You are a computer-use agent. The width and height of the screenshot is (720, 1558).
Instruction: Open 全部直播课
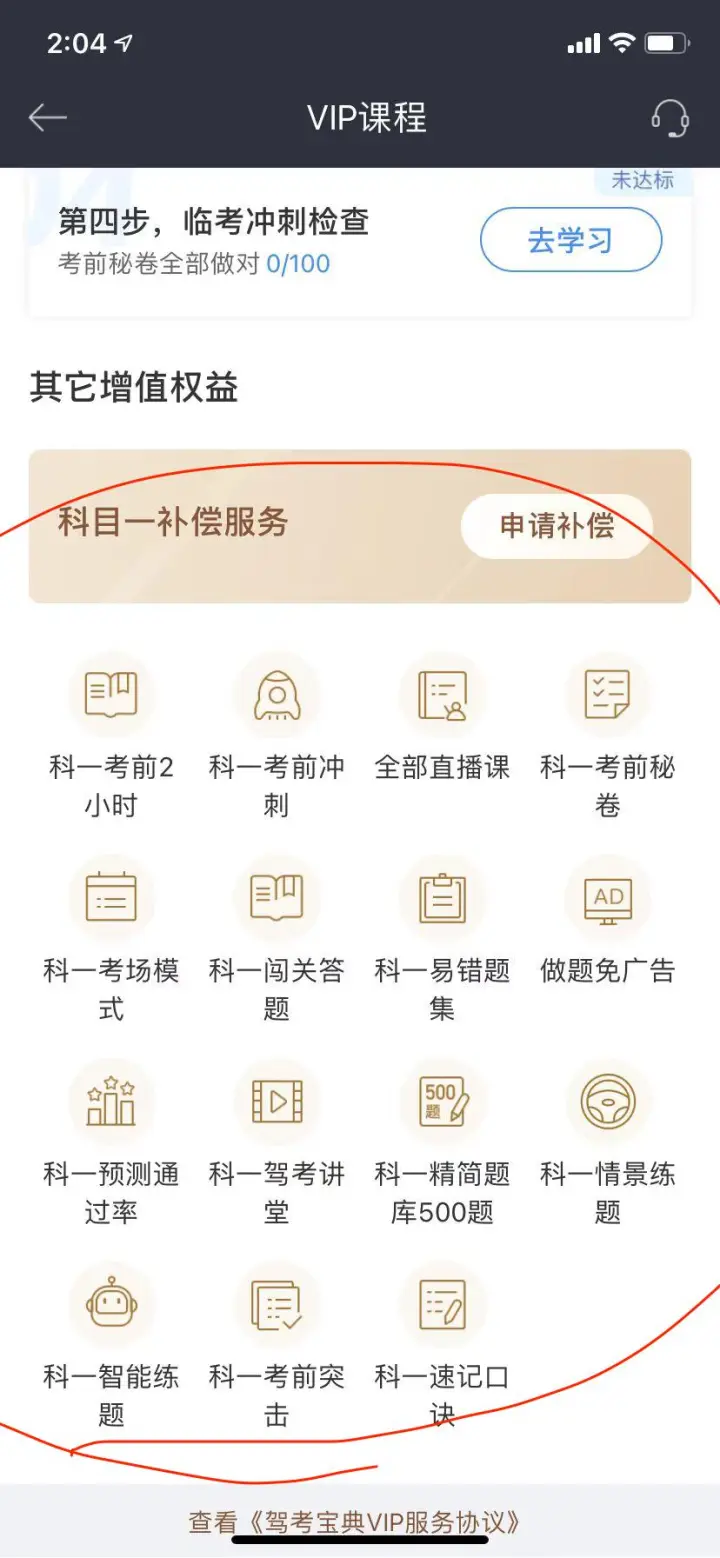(443, 718)
